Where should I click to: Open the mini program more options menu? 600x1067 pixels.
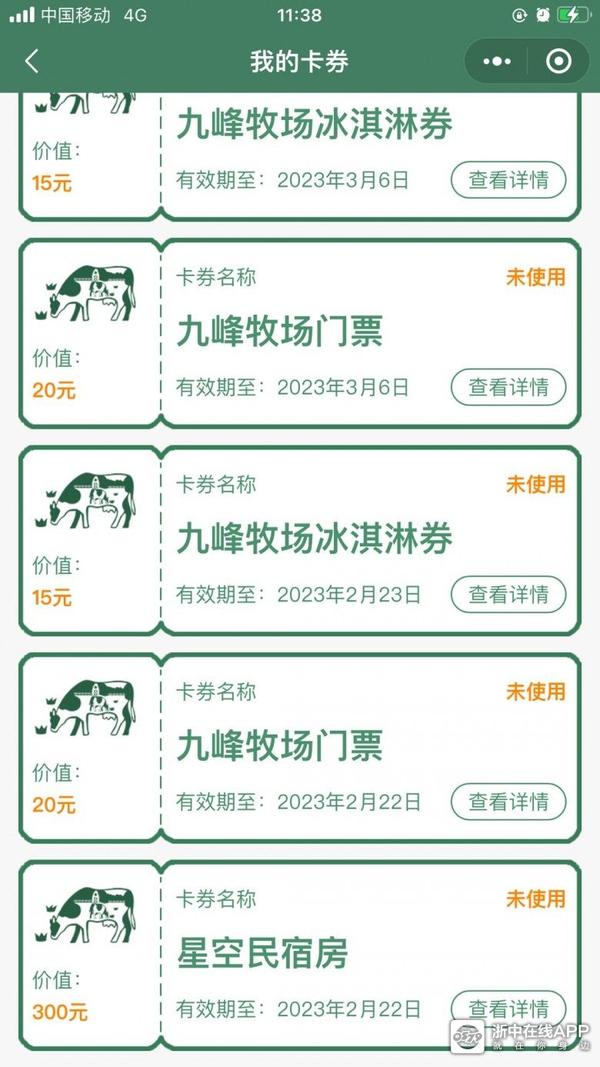coord(497,61)
